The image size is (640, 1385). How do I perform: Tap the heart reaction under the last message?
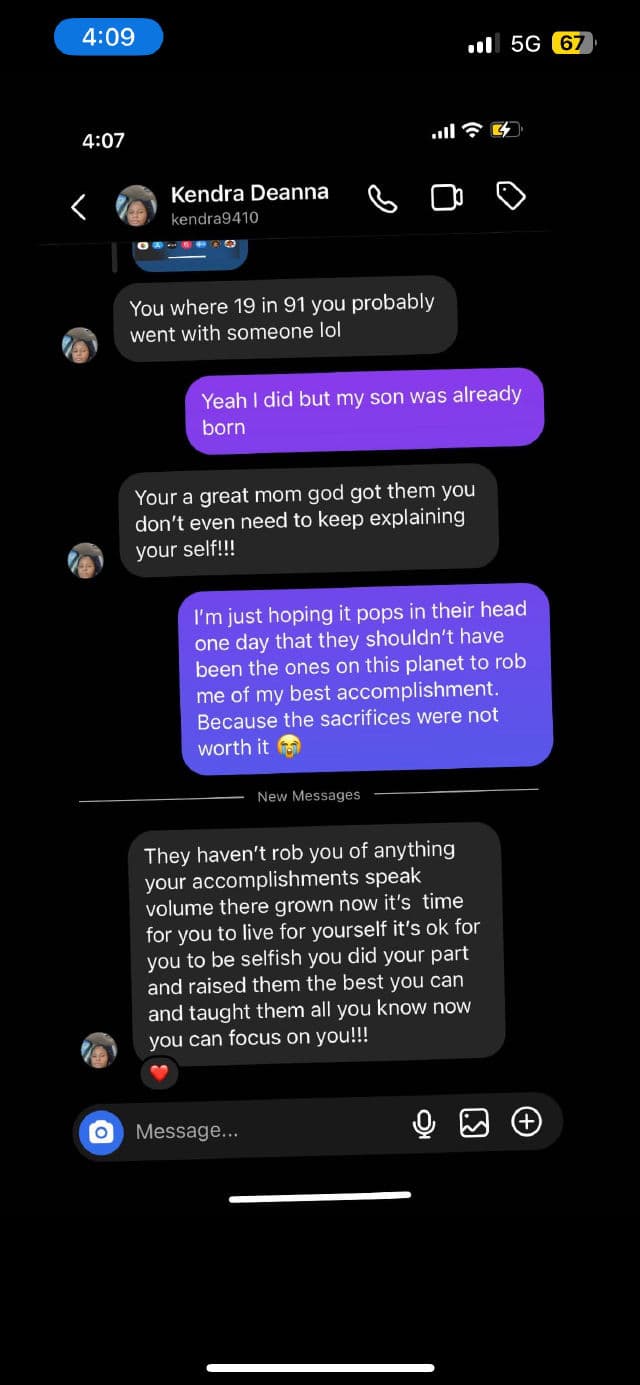[x=159, y=1073]
